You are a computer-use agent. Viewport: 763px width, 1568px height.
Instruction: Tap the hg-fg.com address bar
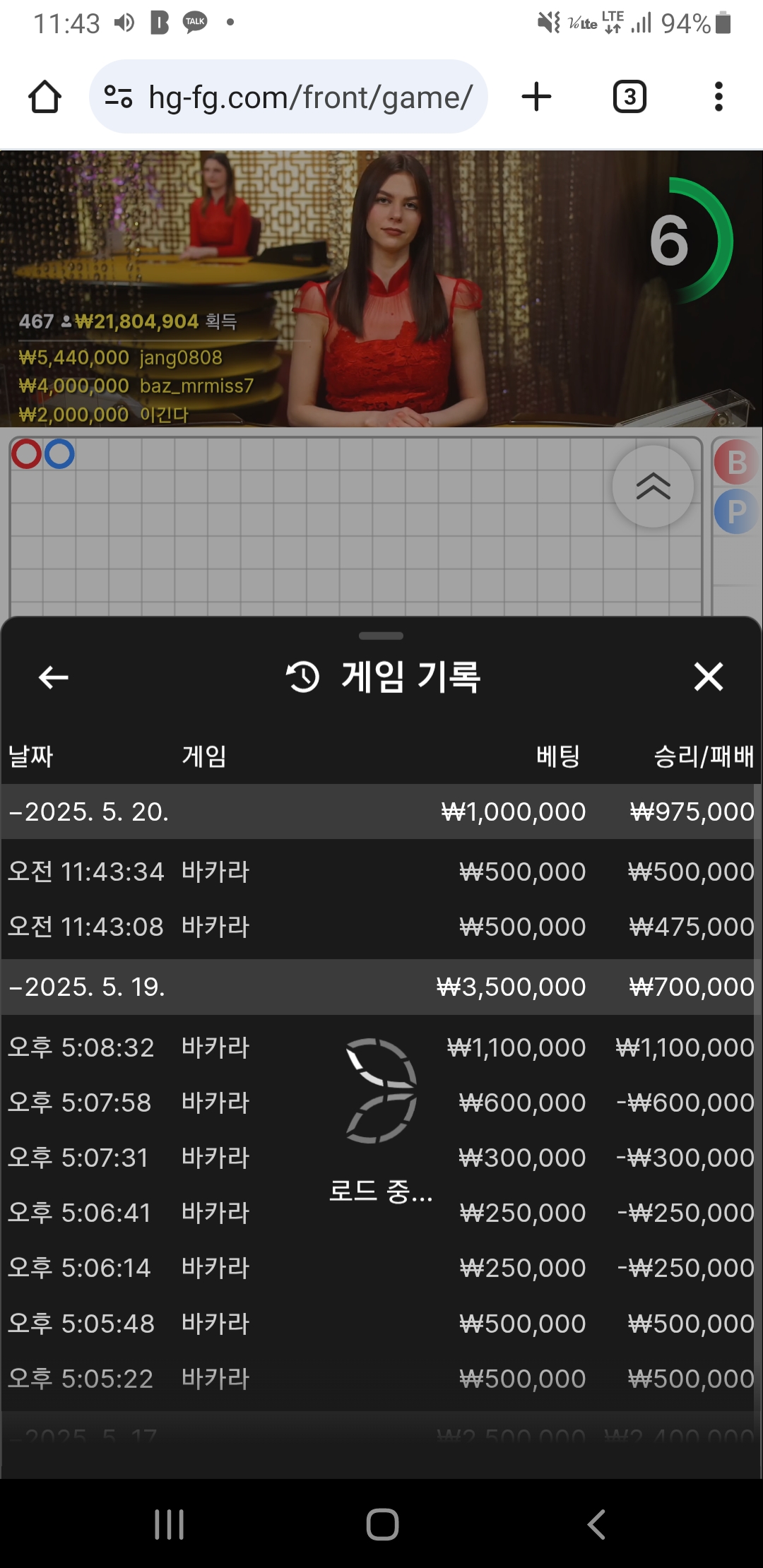[x=288, y=97]
